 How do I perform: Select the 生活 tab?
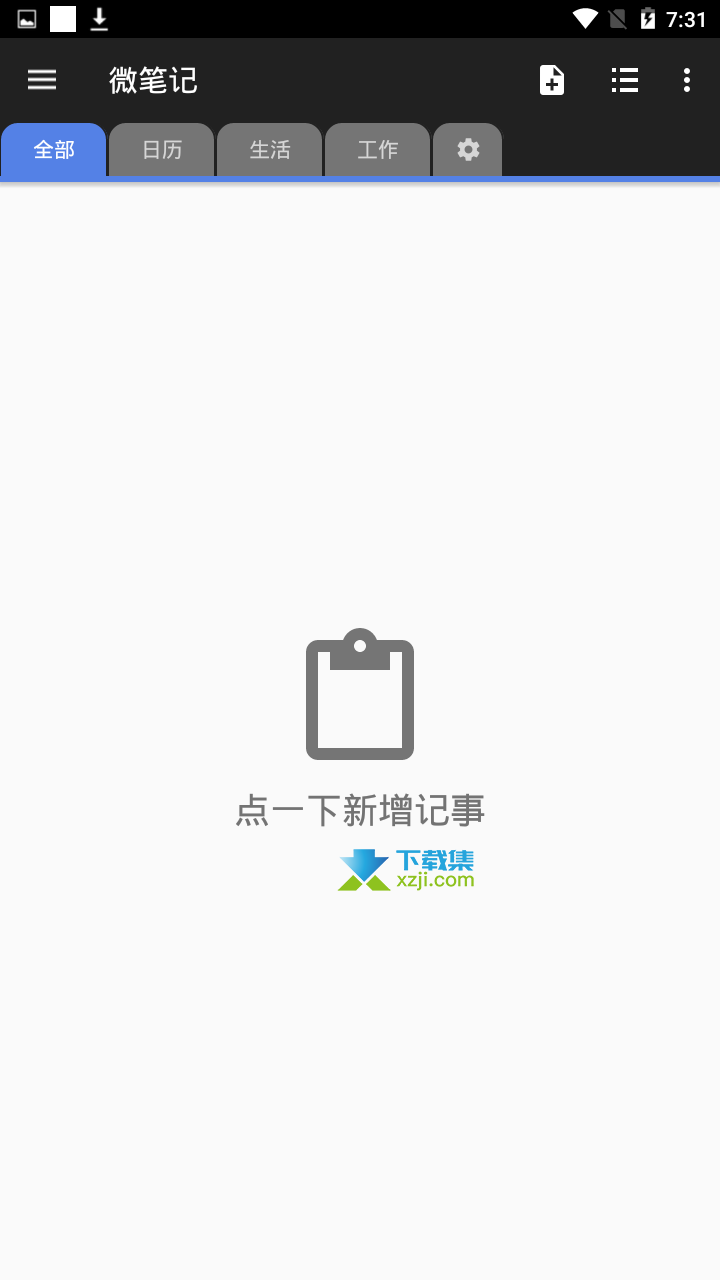(270, 150)
